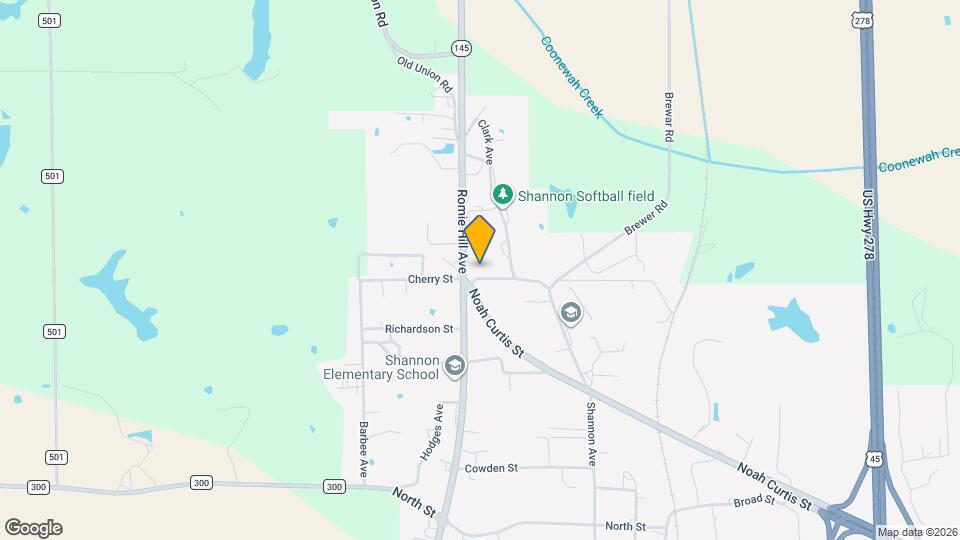Tap the school pin near Noah Curtis St
This screenshot has width=960, height=540.
[x=570, y=314]
